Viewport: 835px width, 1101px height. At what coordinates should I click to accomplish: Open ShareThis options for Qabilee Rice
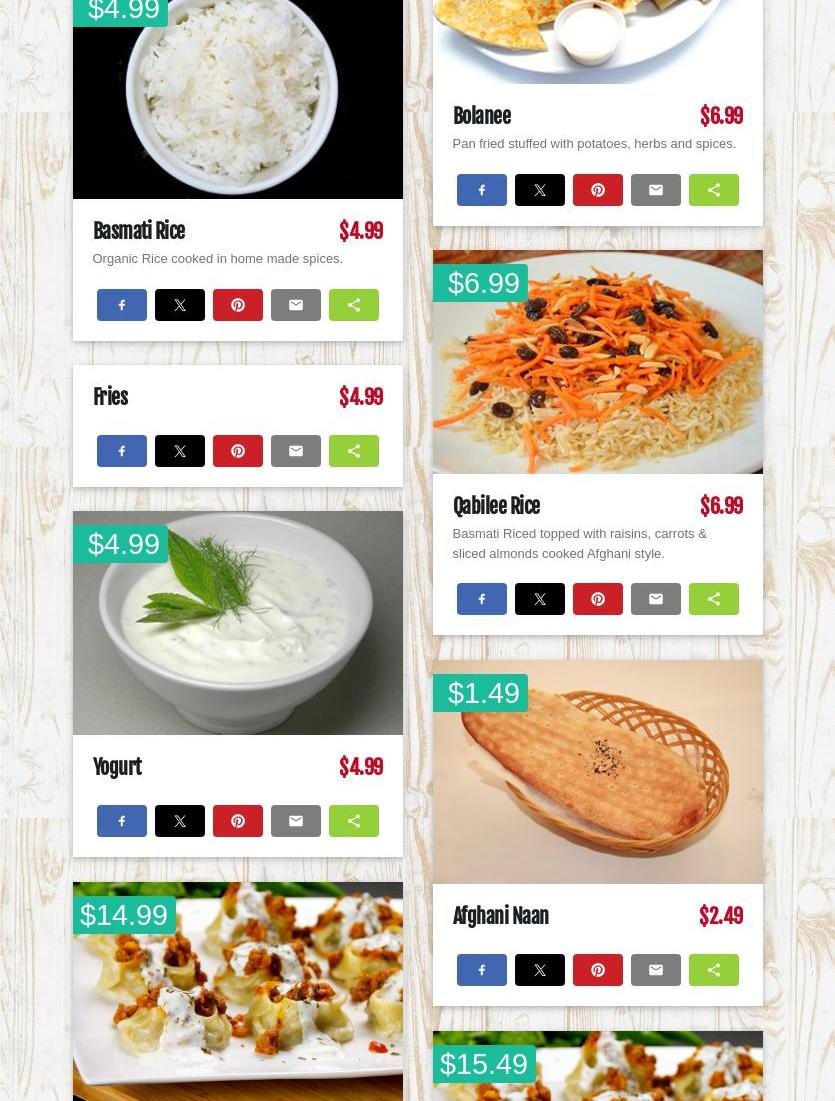714,599
